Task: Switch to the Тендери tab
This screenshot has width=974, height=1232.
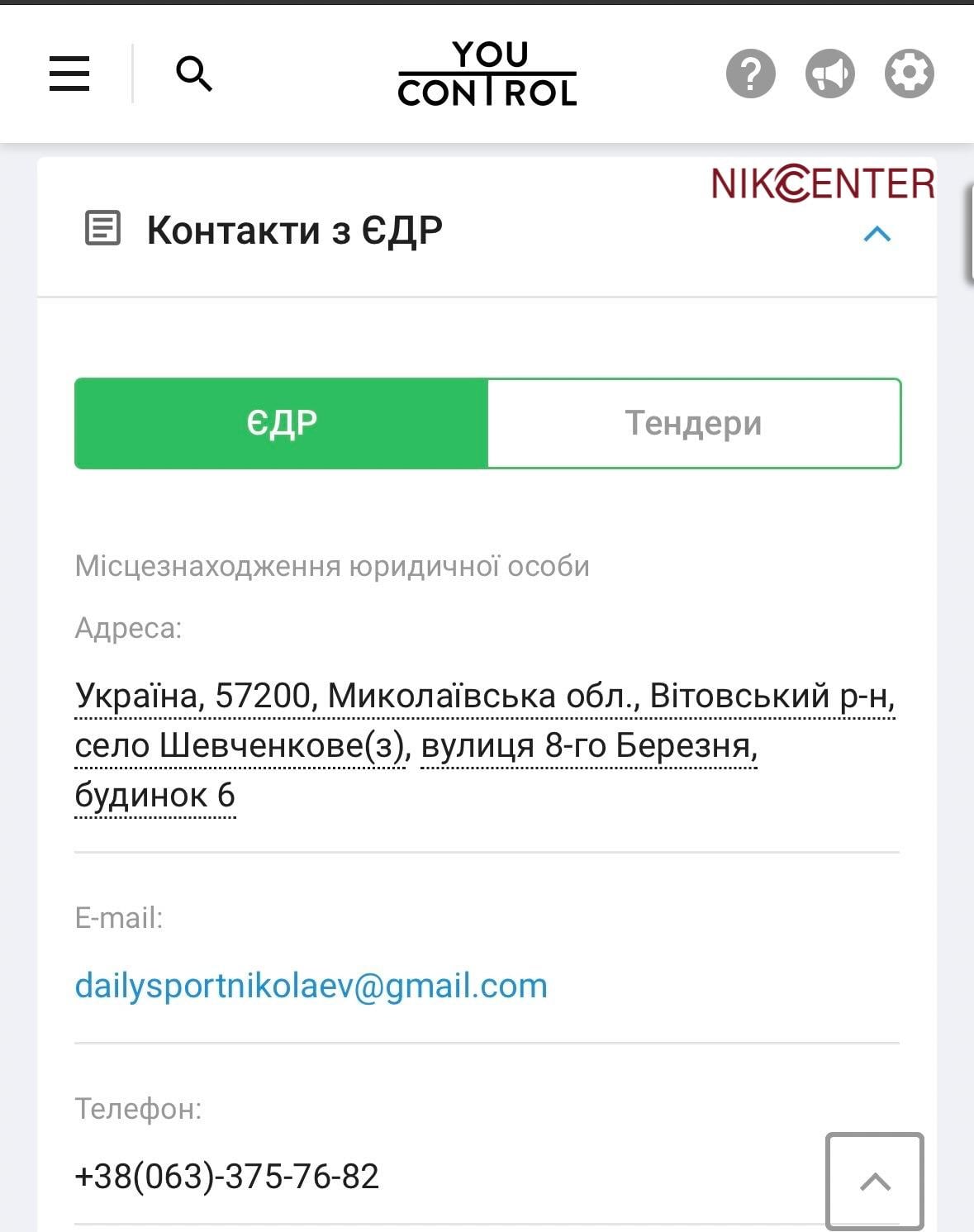Action: [x=693, y=423]
